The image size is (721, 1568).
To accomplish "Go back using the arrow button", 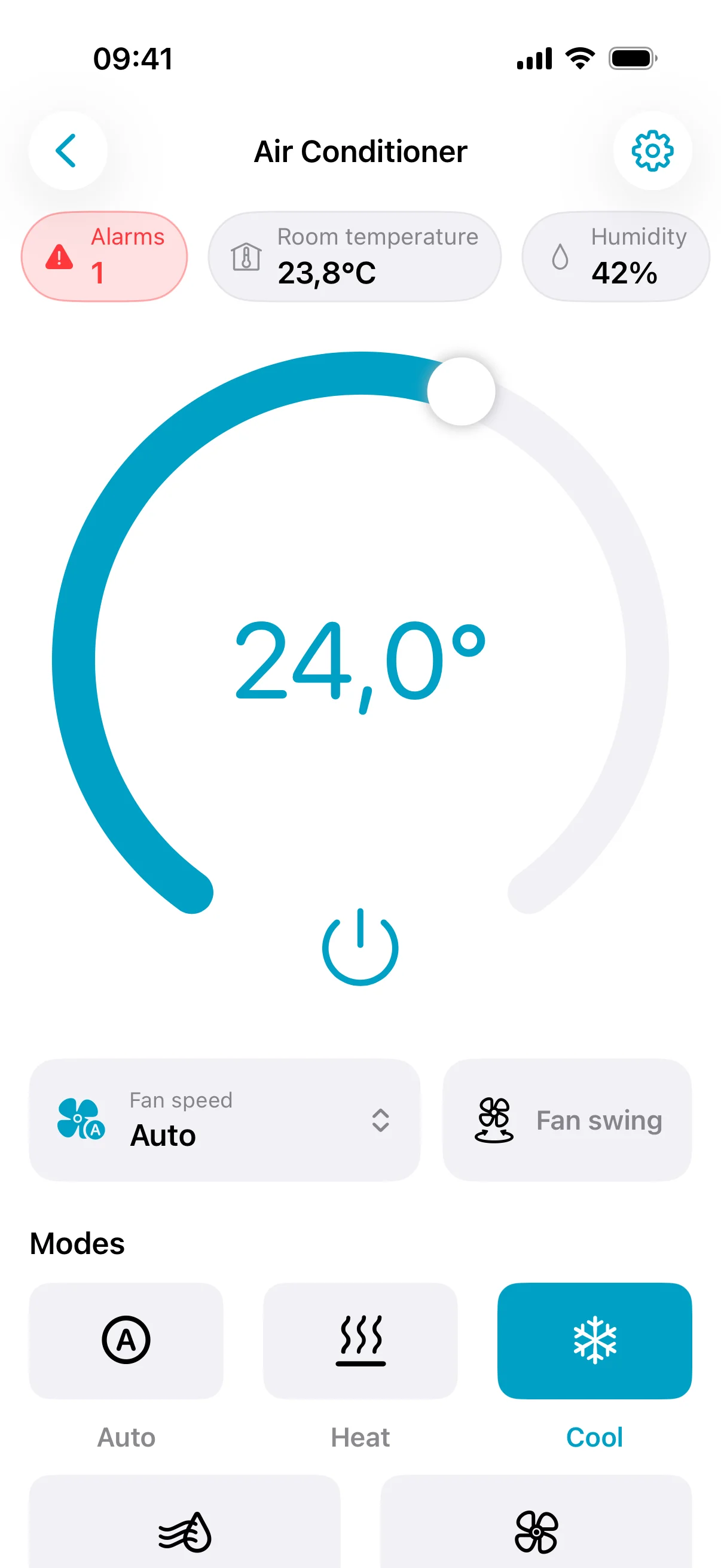I will [x=68, y=150].
